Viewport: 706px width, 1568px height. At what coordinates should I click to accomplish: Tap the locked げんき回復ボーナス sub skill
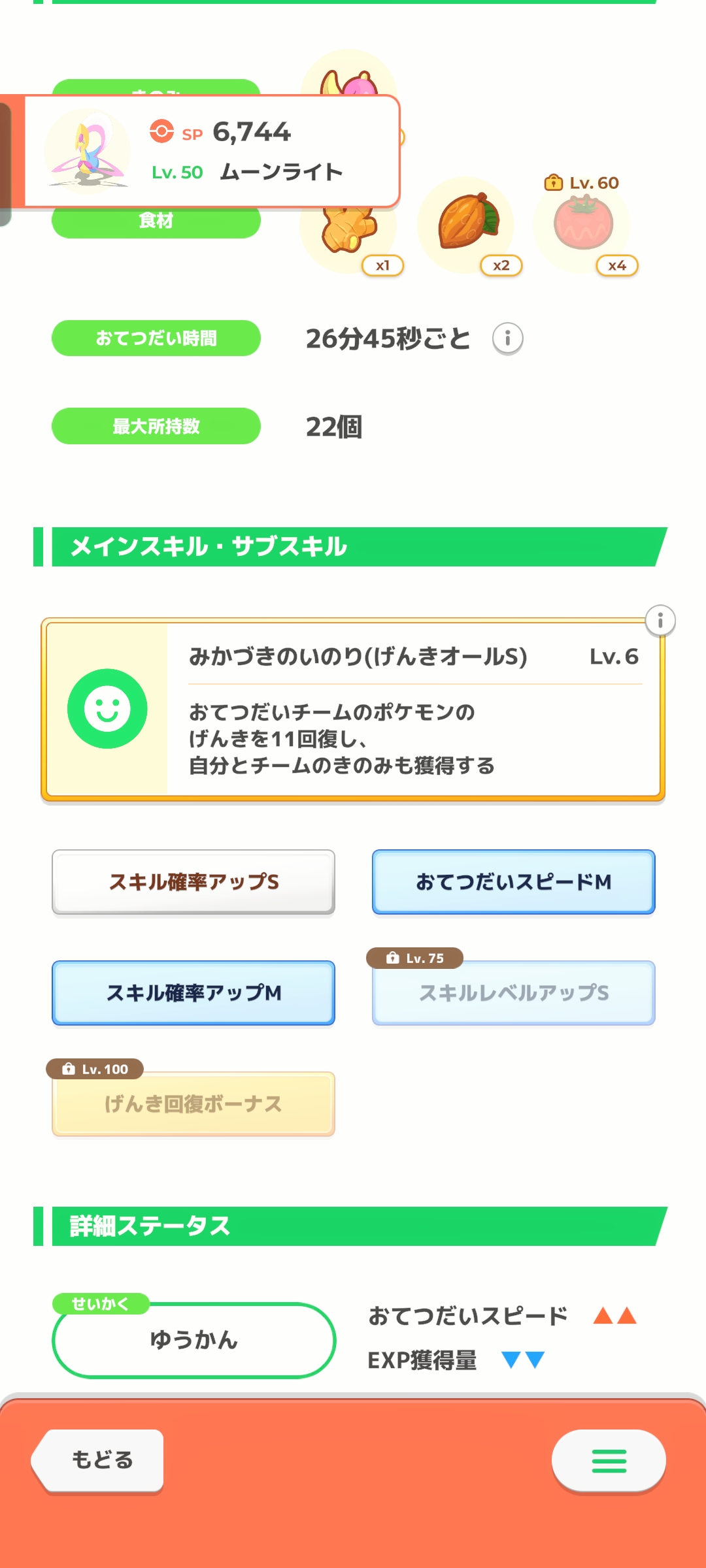point(193,1104)
